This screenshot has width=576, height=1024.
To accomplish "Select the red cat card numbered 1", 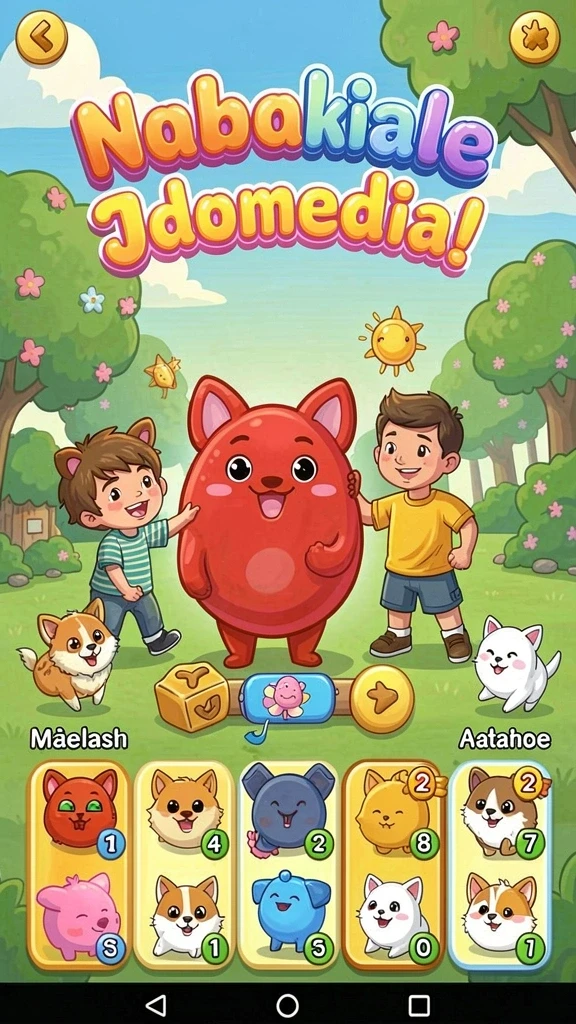I will click(78, 810).
